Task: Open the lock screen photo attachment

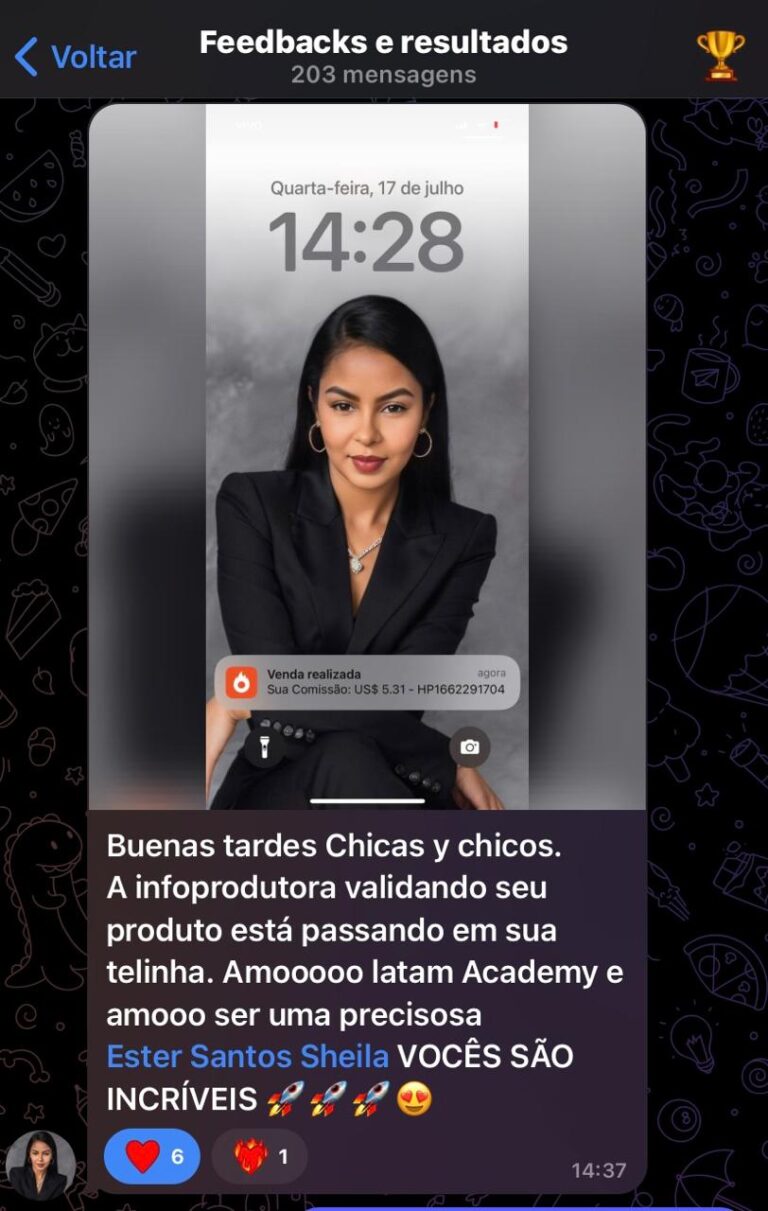Action: pos(367,456)
